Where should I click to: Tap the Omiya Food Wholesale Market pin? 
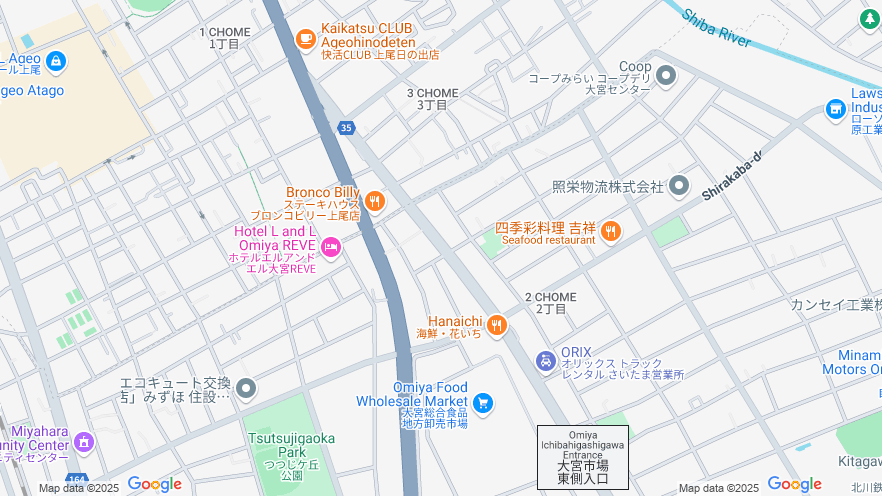click(x=483, y=402)
